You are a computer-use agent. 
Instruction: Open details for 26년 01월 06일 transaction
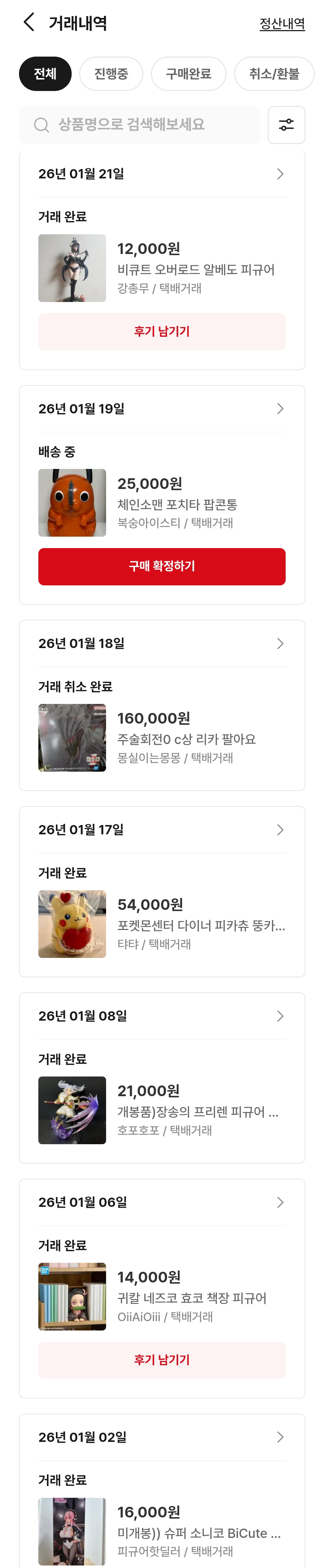pyautogui.click(x=280, y=1202)
